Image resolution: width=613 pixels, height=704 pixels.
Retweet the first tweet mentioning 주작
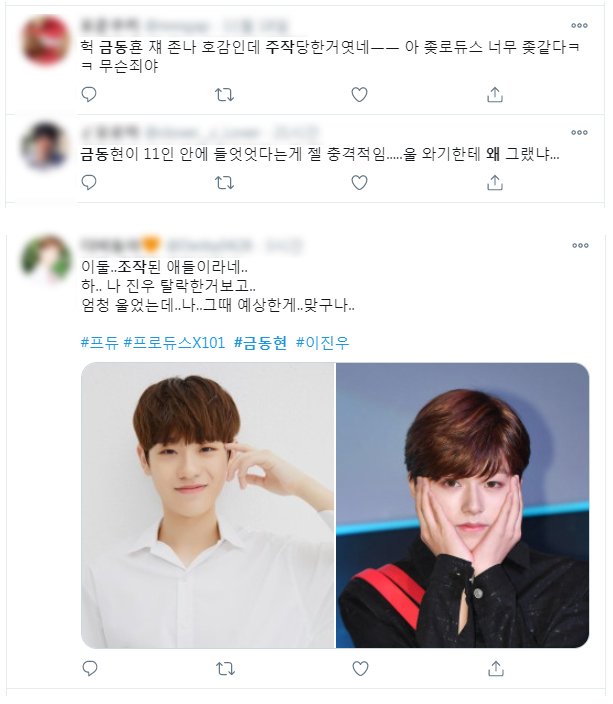tap(225, 94)
